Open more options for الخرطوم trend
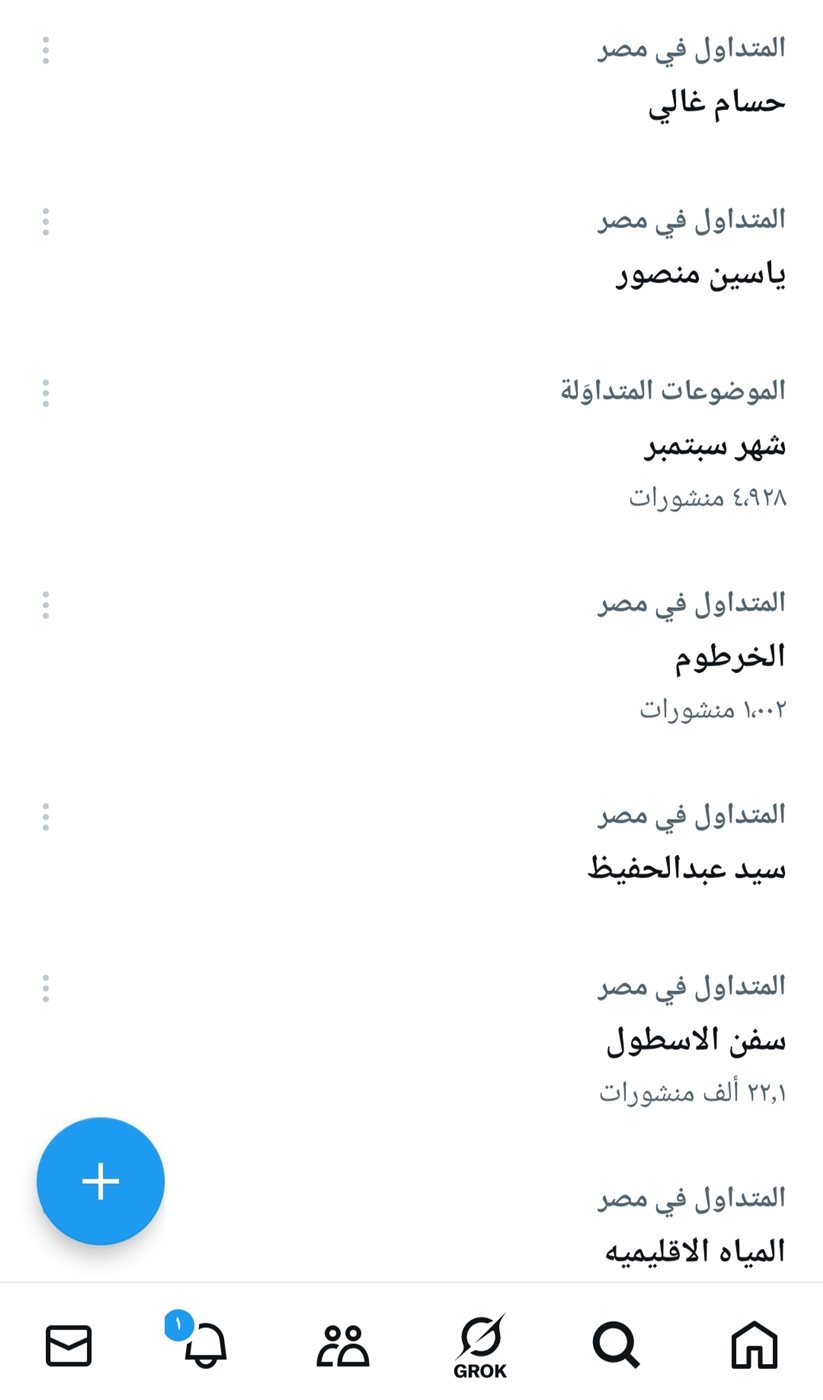The width and height of the screenshot is (823, 1400). pyautogui.click(x=46, y=605)
